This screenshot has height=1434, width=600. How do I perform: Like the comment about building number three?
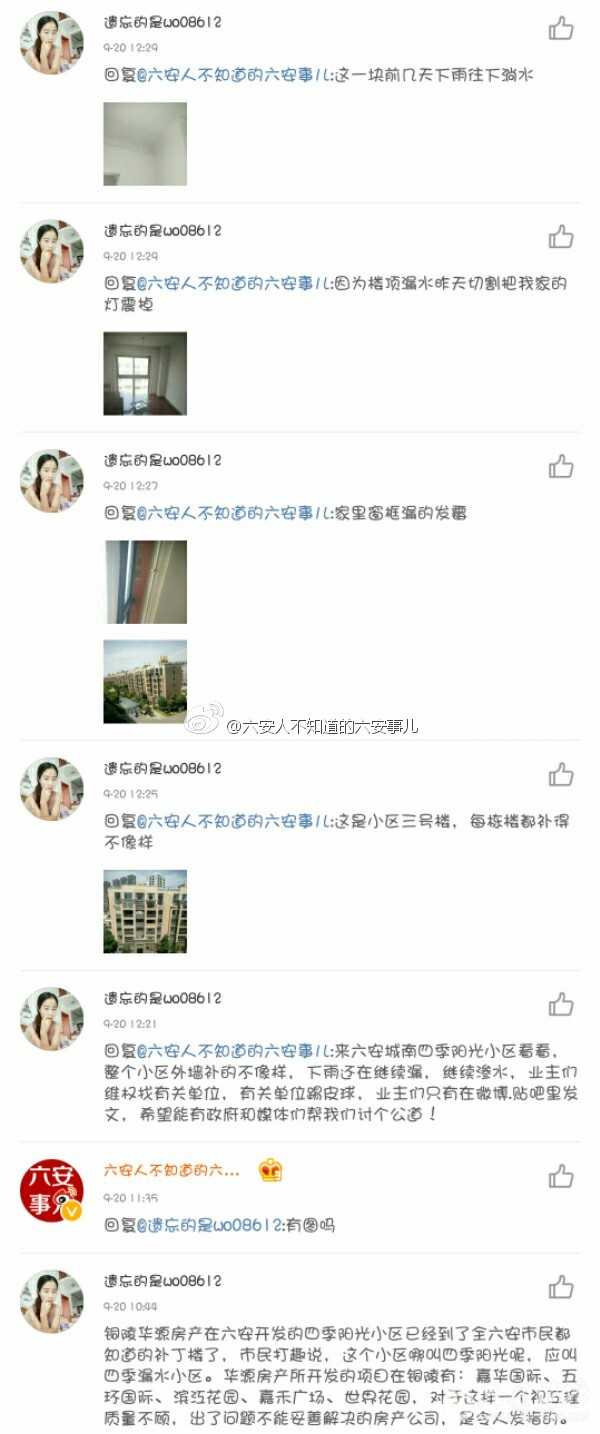pos(561,775)
